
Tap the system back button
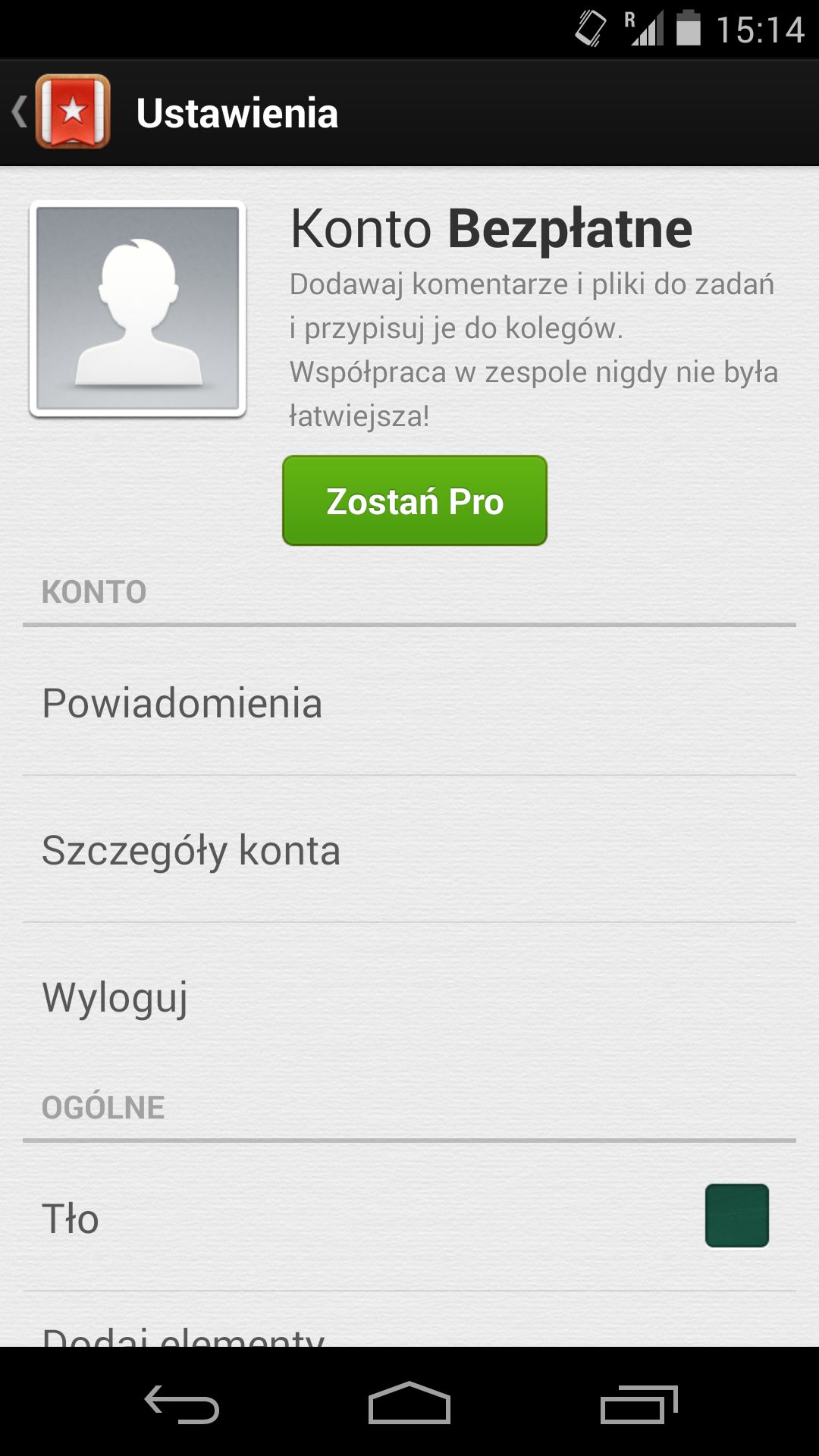pos(182,1404)
